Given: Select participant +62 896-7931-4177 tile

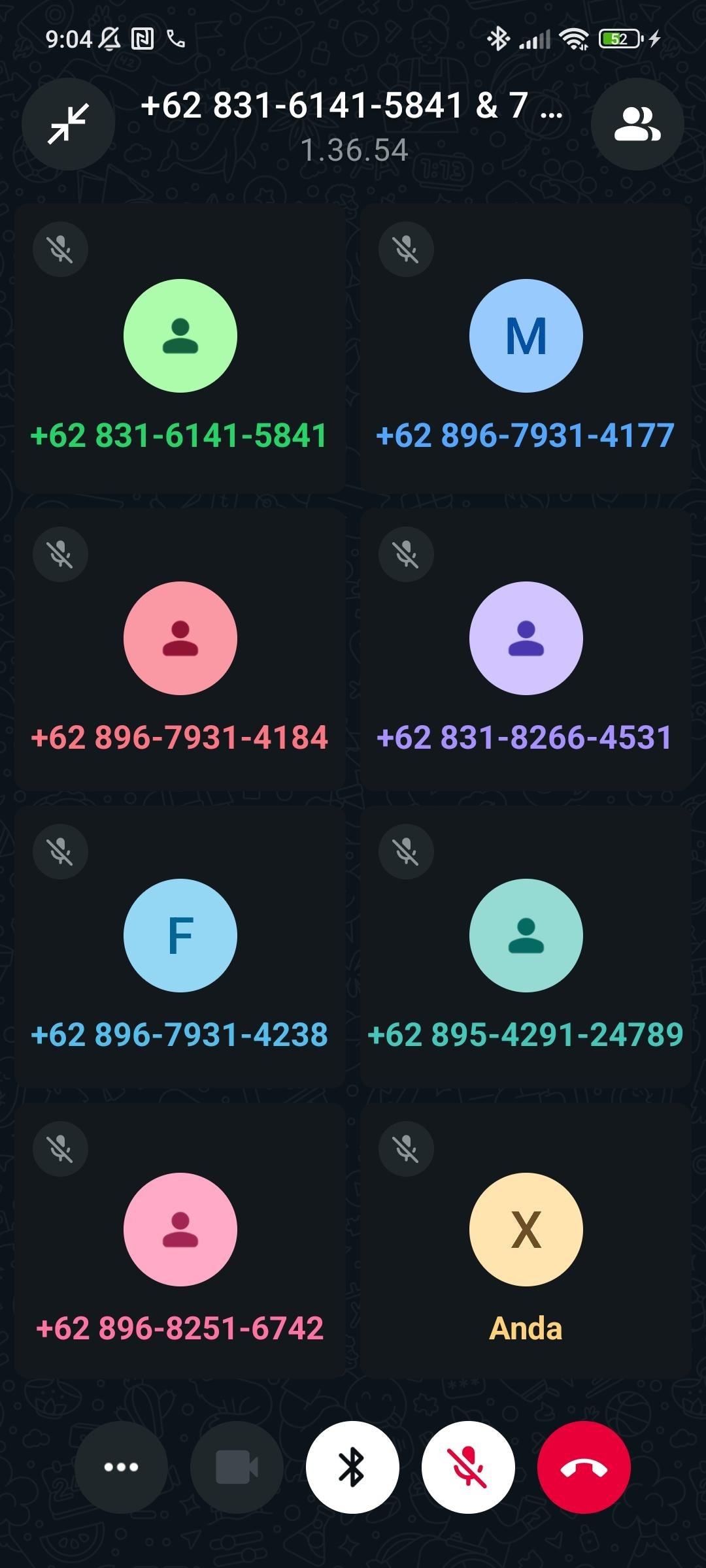Looking at the screenshot, I should (526, 348).
